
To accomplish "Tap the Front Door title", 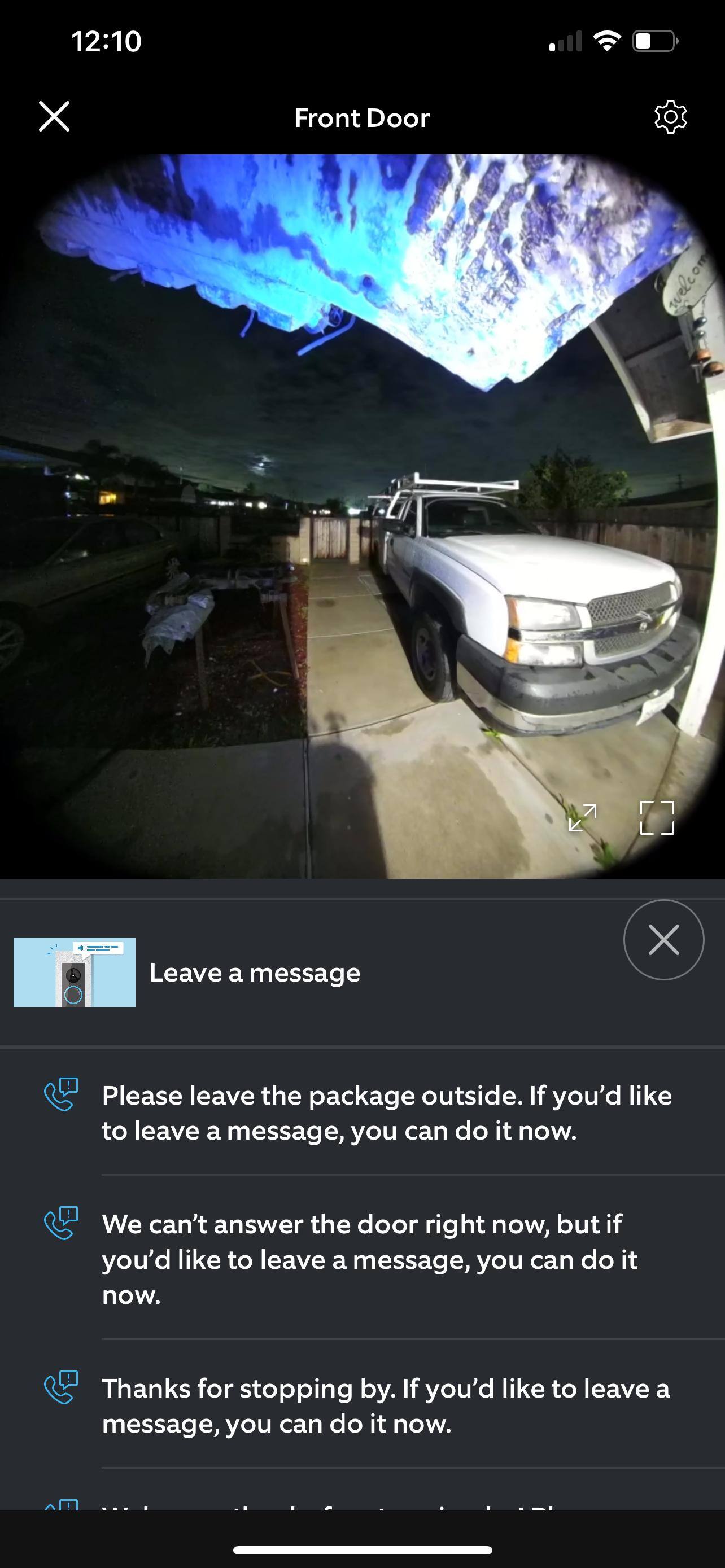I will (x=361, y=117).
